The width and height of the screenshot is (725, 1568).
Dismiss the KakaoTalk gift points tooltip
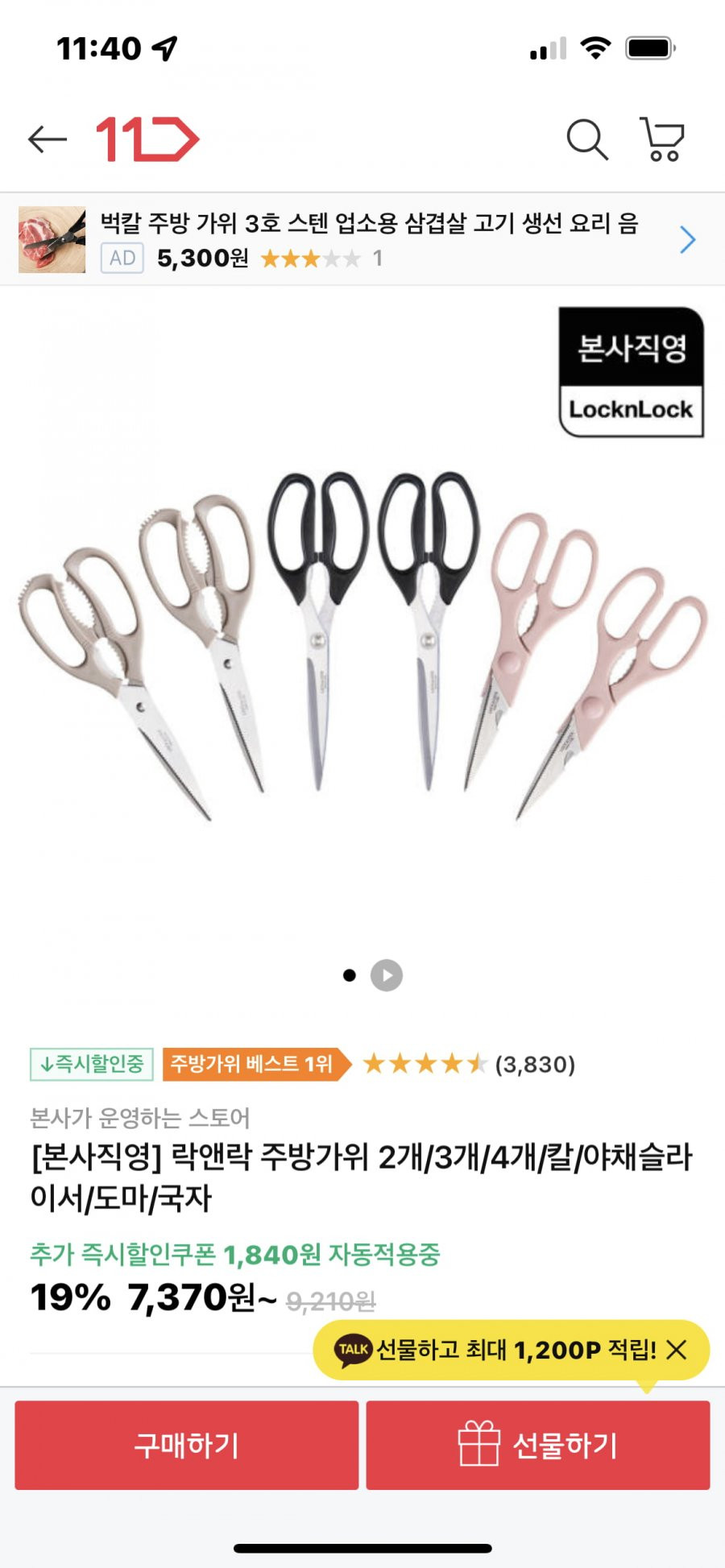click(677, 1350)
